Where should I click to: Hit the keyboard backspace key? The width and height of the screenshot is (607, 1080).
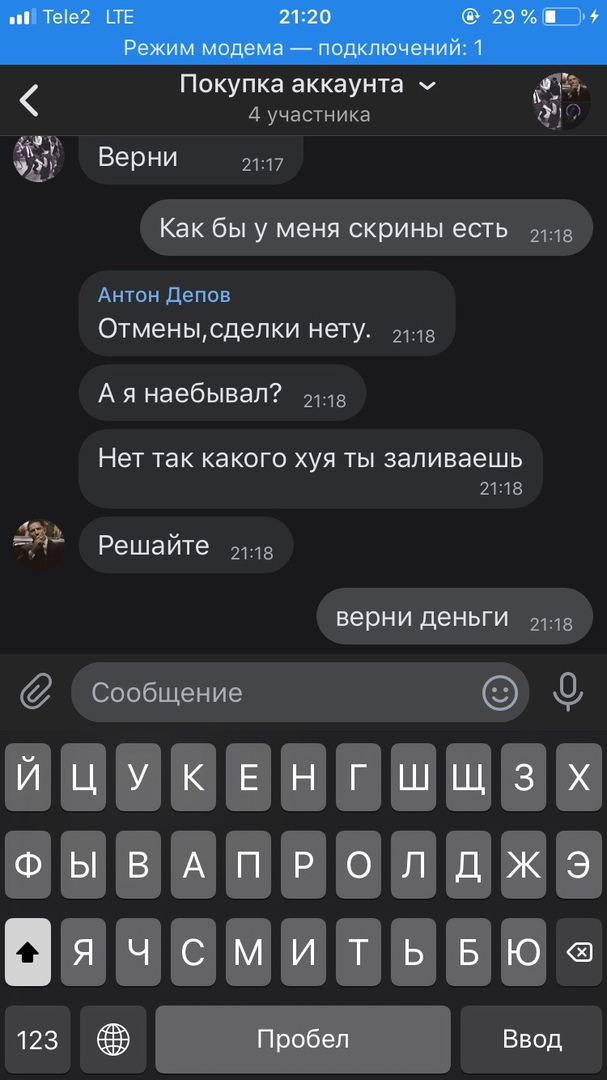point(578,952)
